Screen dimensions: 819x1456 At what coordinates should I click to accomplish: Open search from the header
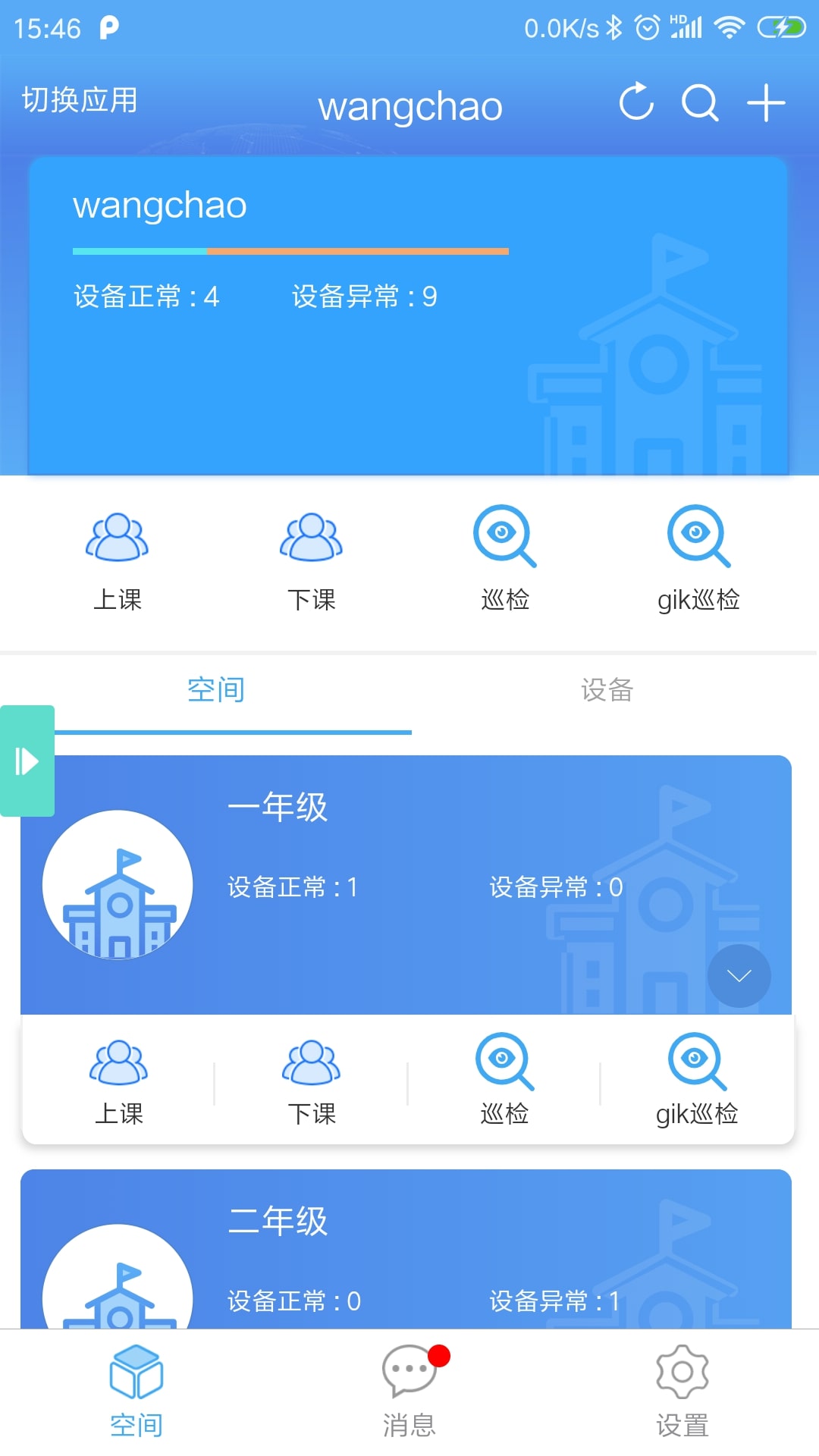pos(699,104)
